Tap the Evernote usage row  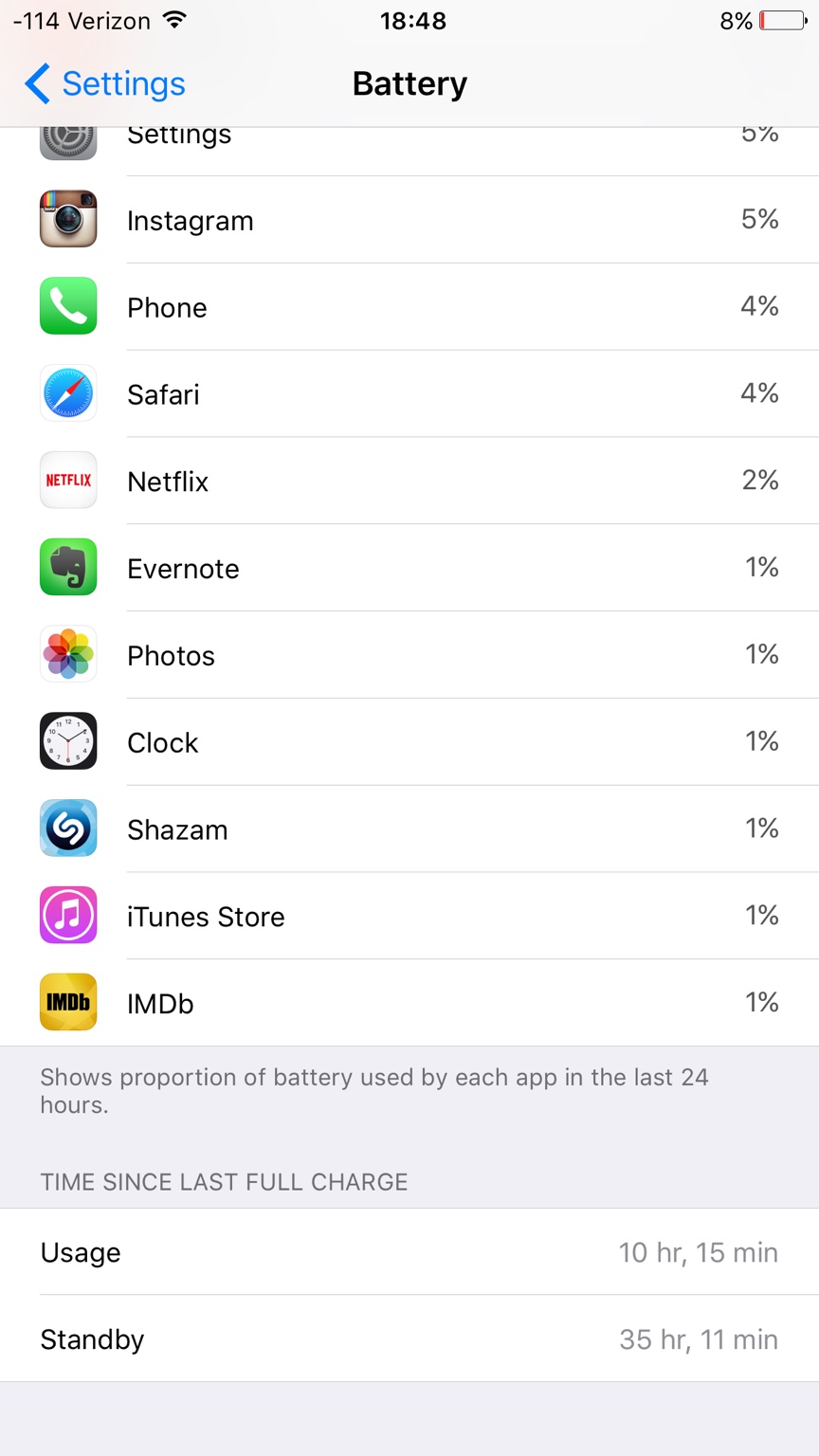tap(409, 569)
